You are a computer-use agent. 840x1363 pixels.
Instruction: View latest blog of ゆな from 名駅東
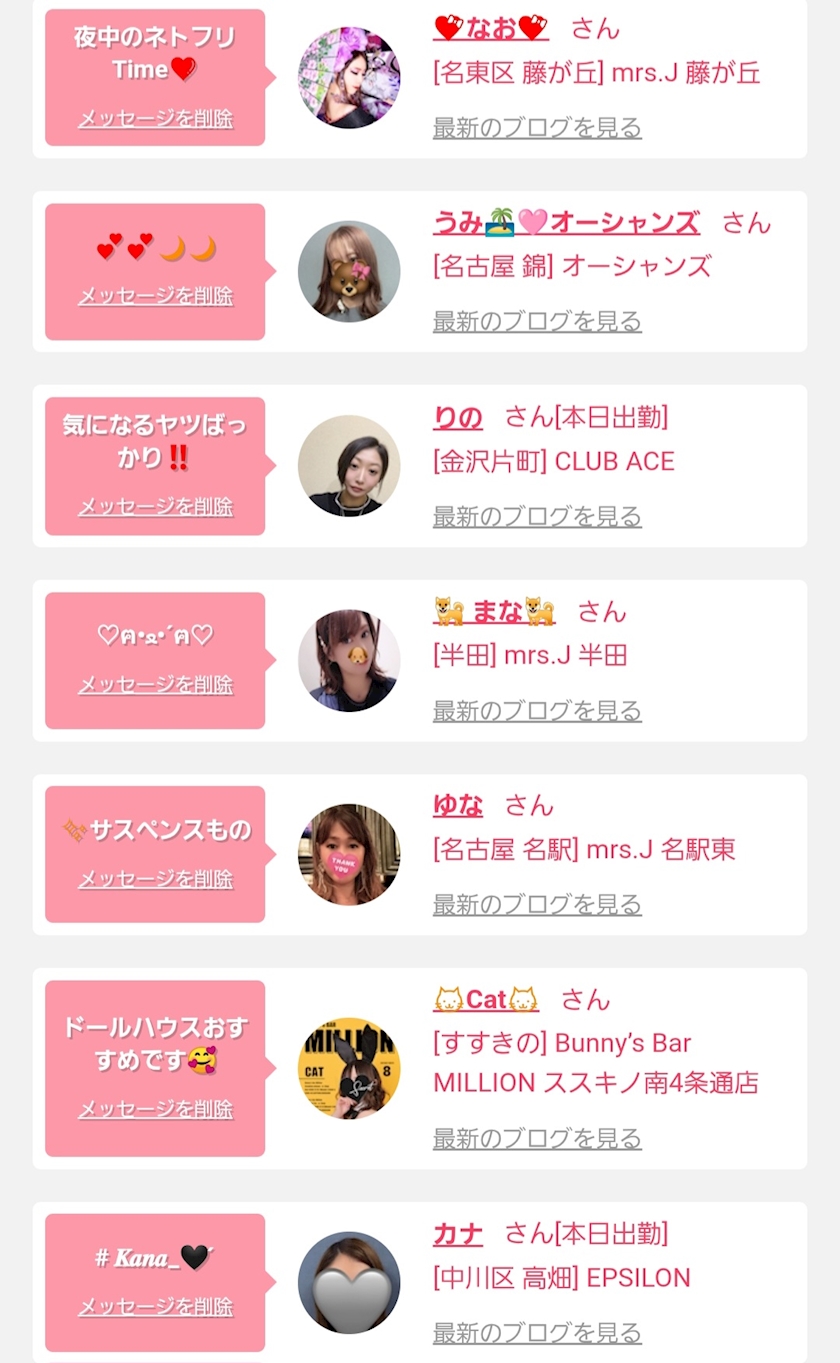[537, 905]
